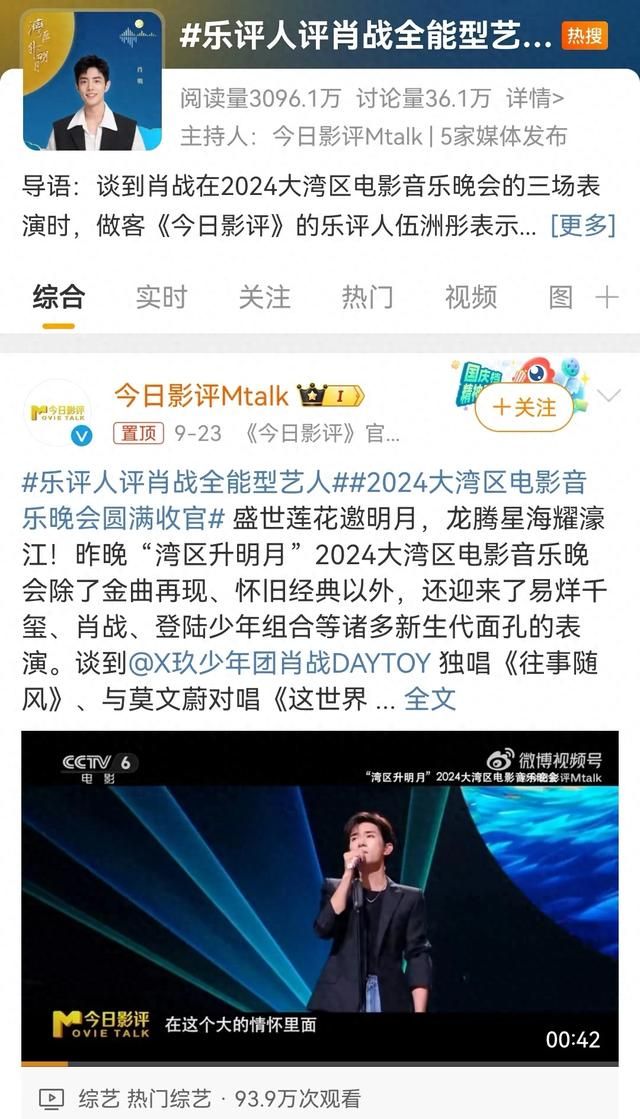Switch to the 视频 tab
This screenshot has height=1119, width=640.
coord(470,296)
